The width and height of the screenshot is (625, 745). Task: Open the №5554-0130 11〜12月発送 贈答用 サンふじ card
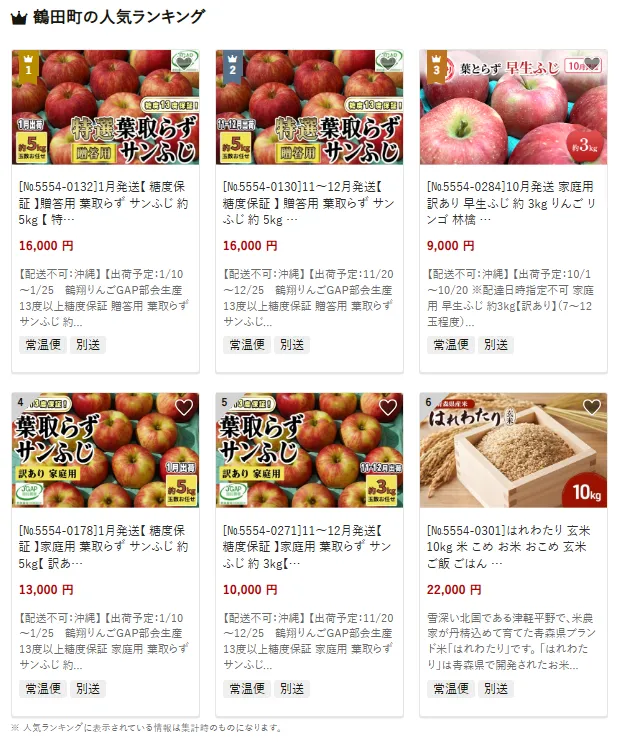pyautogui.click(x=308, y=200)
